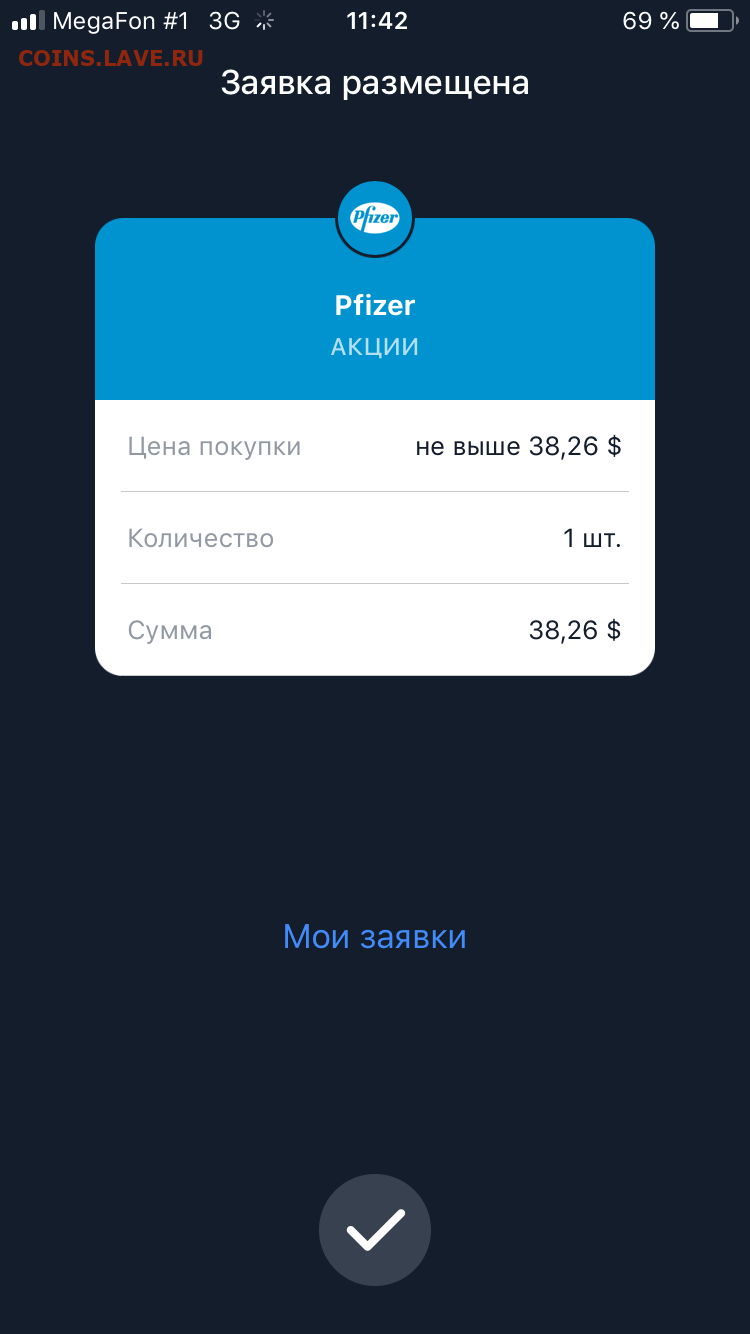The height and width of the screenshot is (1334, 750).
Task: Confirm with the round checkmark button
Action: point(375,1230)
